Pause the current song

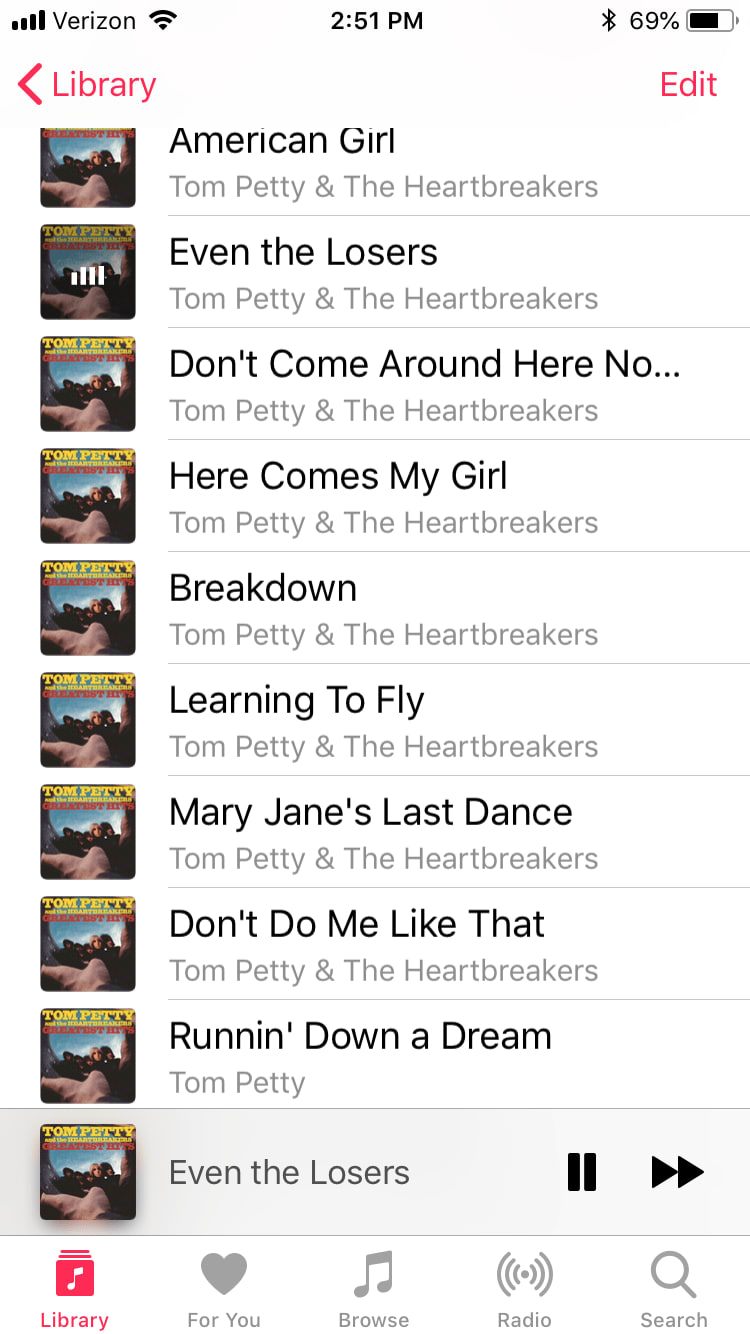(x=581, y=1172)
